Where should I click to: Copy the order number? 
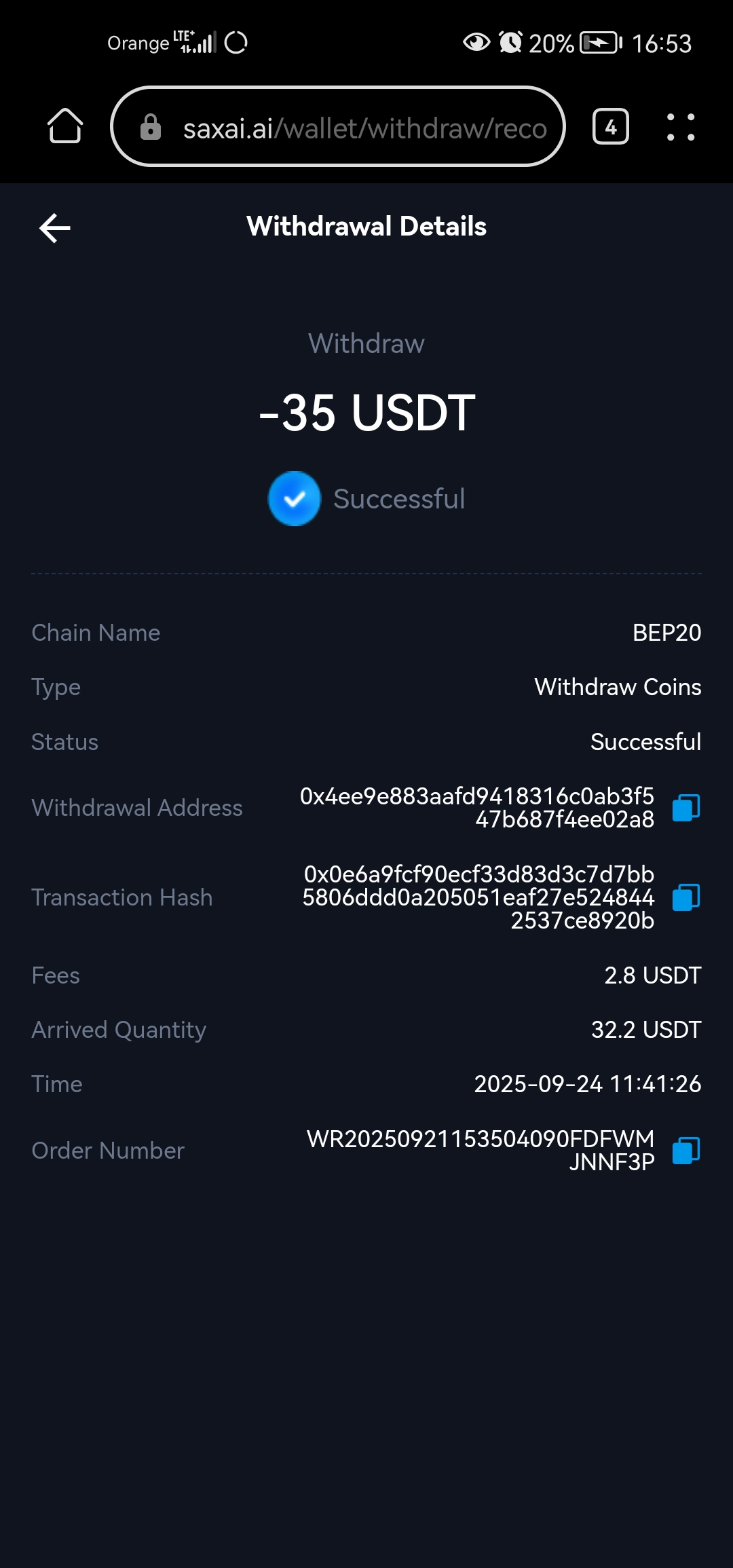pyautogui.click(x=685, y=1151)
